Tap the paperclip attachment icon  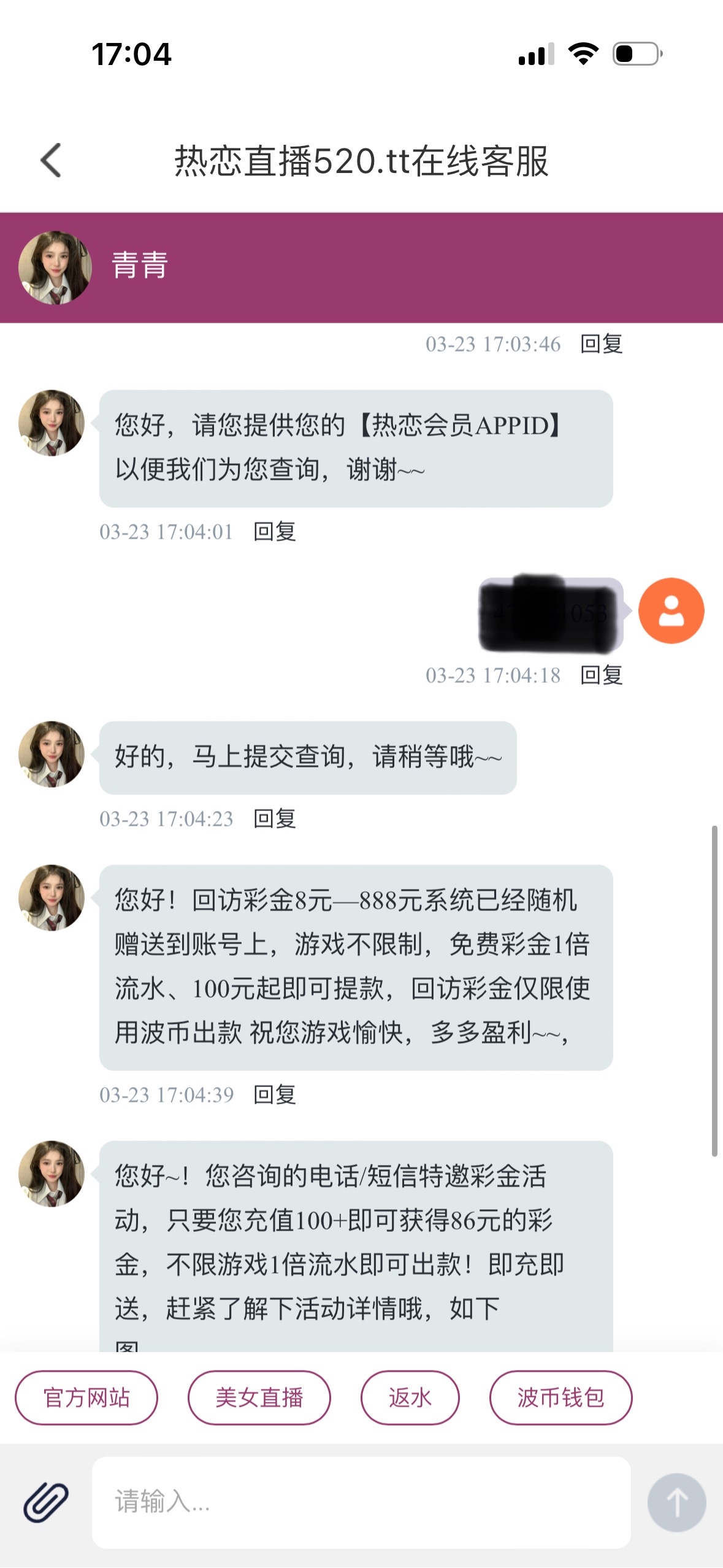click(46, 1502)
